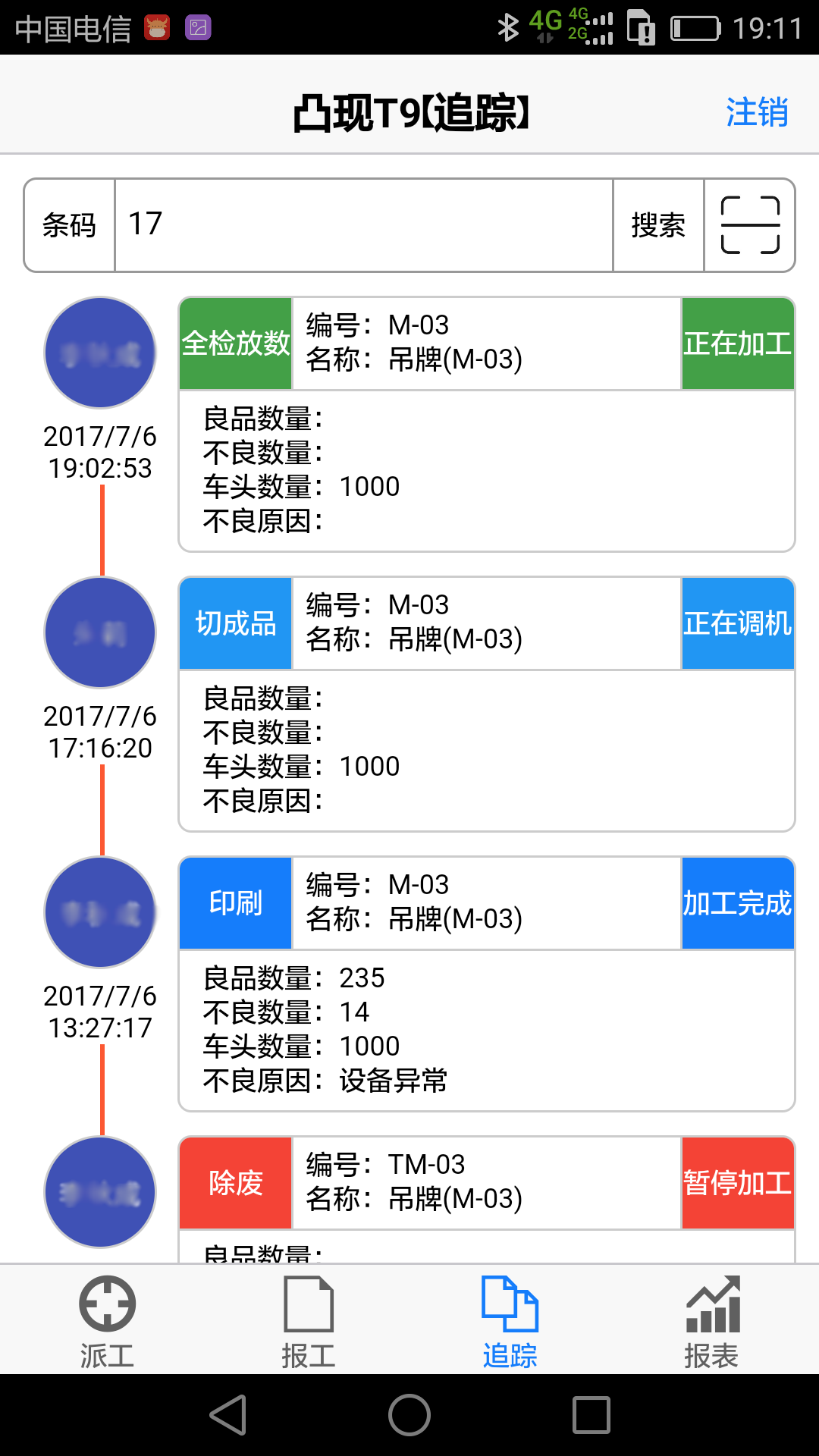This screenshot has height=1456, width=819.
Task: Open the 全检放数 process card
Action: (487, 425)
